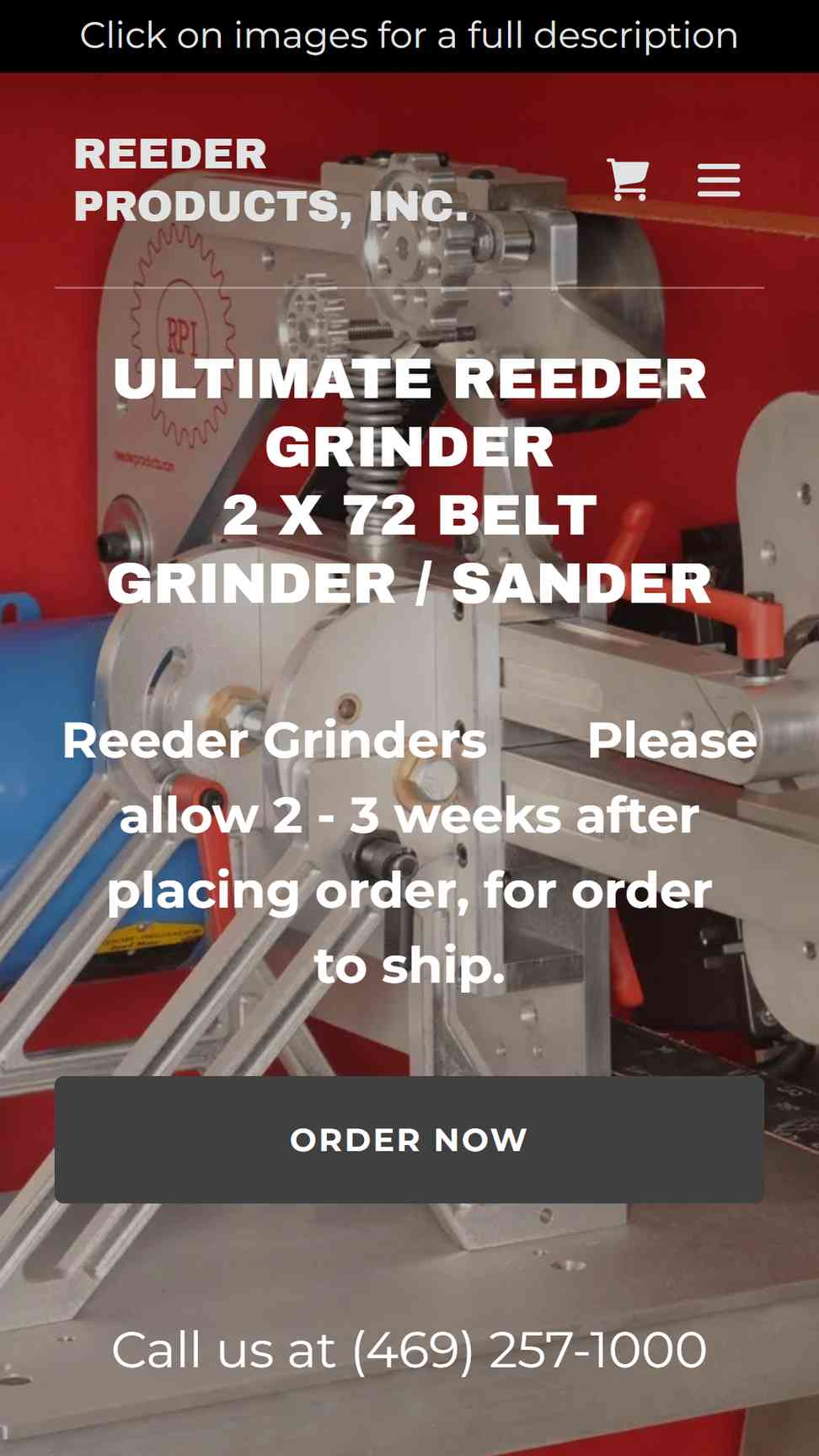The height and width of the screenshot is (1456, 819).
Task: Open the shopping cart
Action: click(x=629, y=179)
